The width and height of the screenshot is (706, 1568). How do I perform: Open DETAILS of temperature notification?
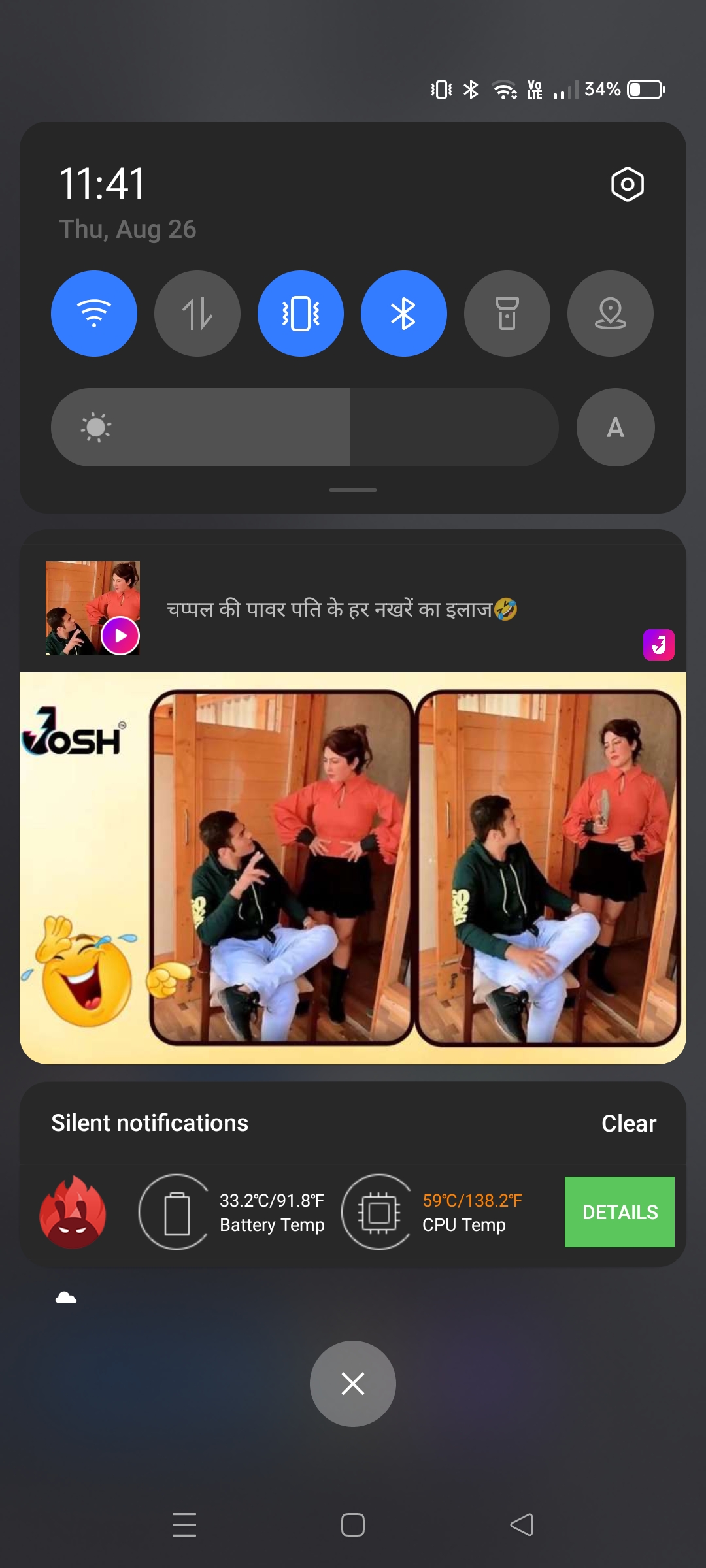(619, 1212)
